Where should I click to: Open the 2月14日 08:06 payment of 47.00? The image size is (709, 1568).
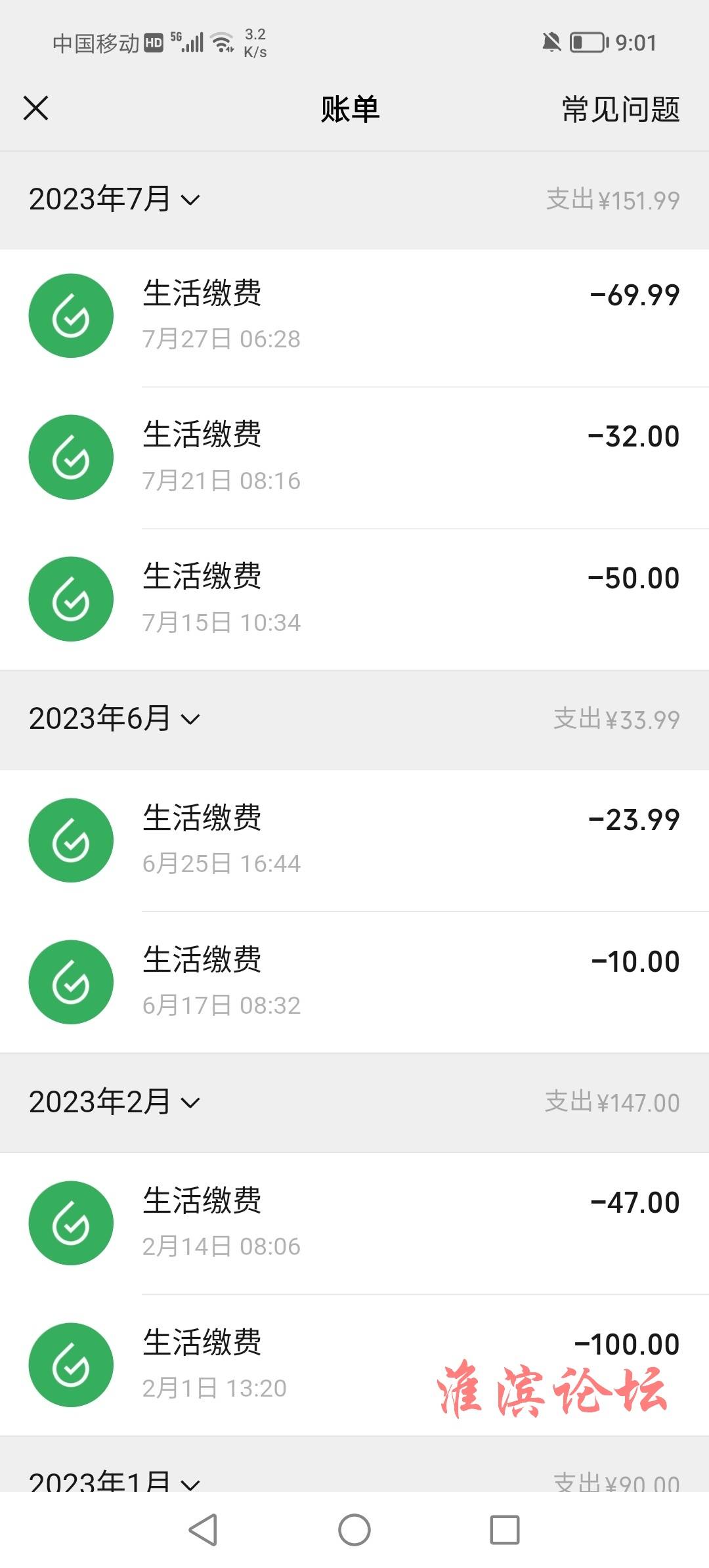354,1223
